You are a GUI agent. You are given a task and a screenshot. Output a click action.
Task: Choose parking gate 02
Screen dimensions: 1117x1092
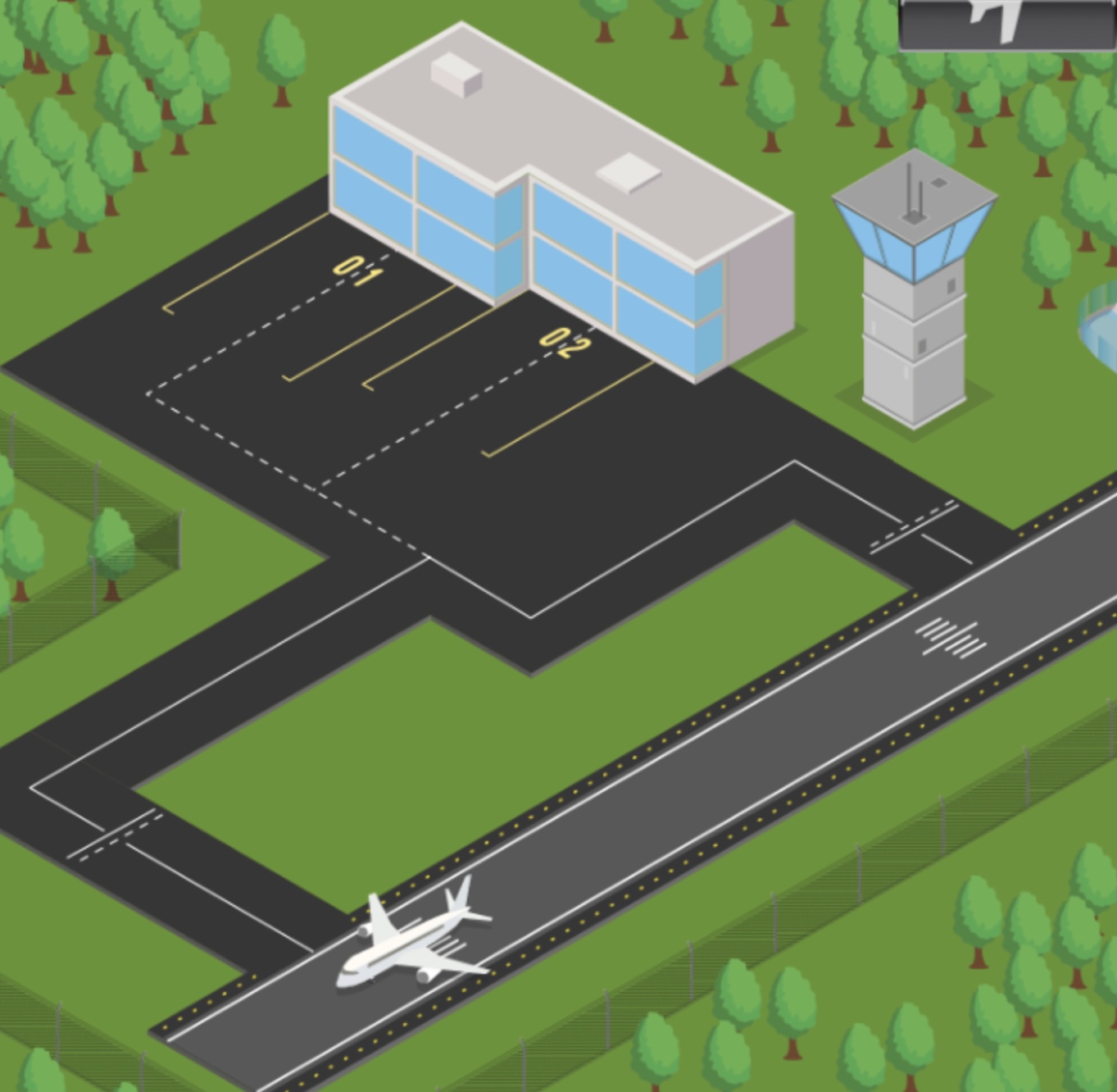565,342
